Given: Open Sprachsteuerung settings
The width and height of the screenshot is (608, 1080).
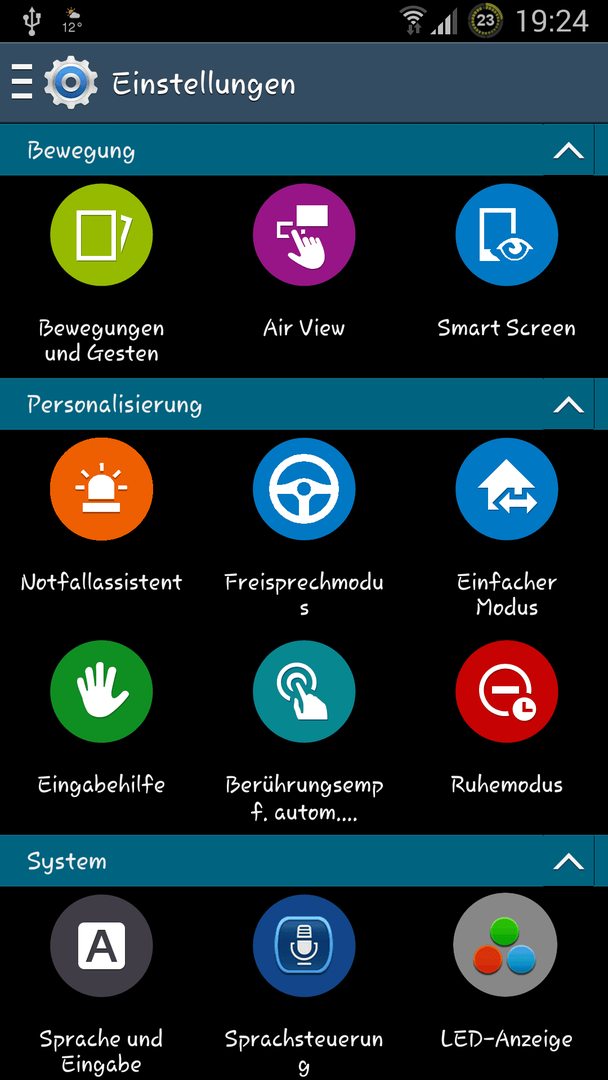Looking at the screenshot, I should (304, 986).
